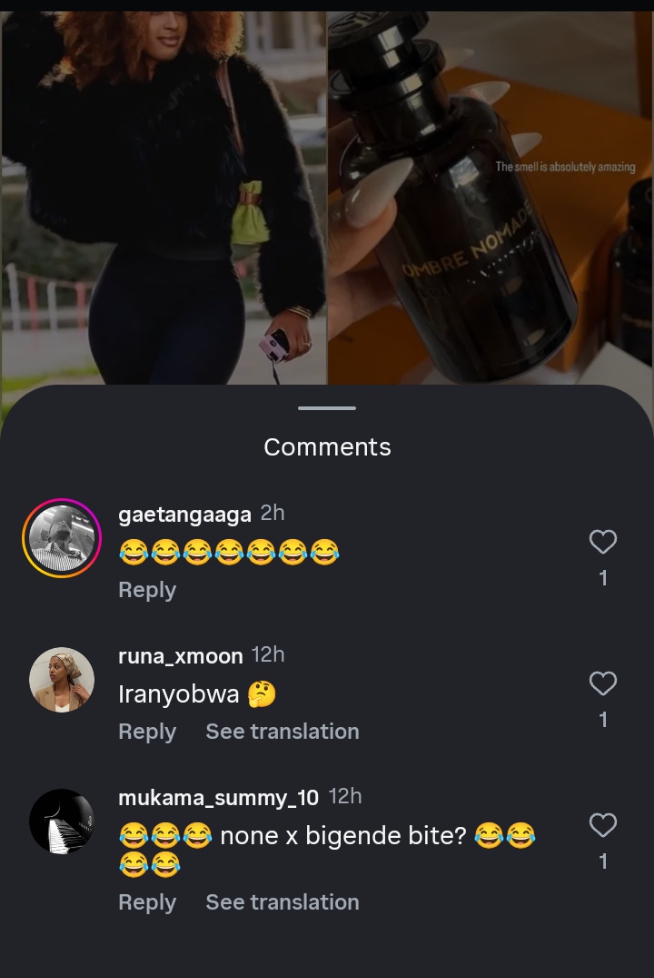Like mukama_summy_10's comment

pyautogui.click(x=602, y=826)
